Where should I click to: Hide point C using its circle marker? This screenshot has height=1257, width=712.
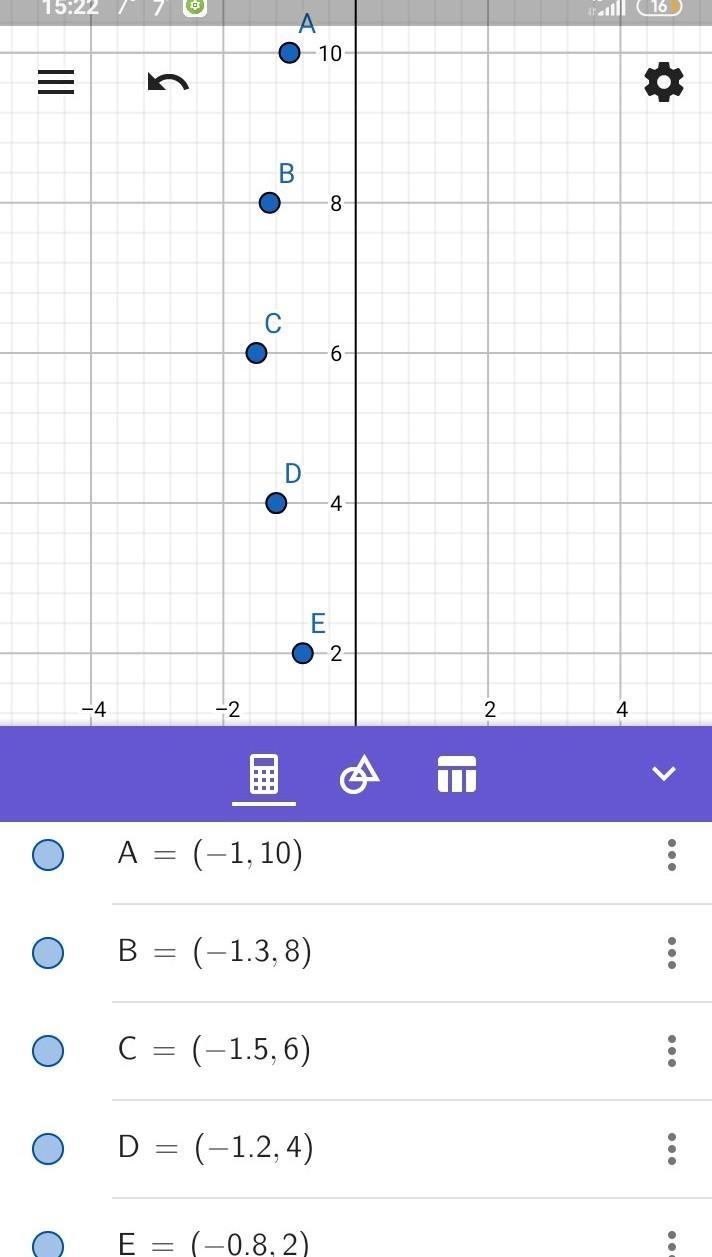pyautogui.click(x=48, y=1050)
